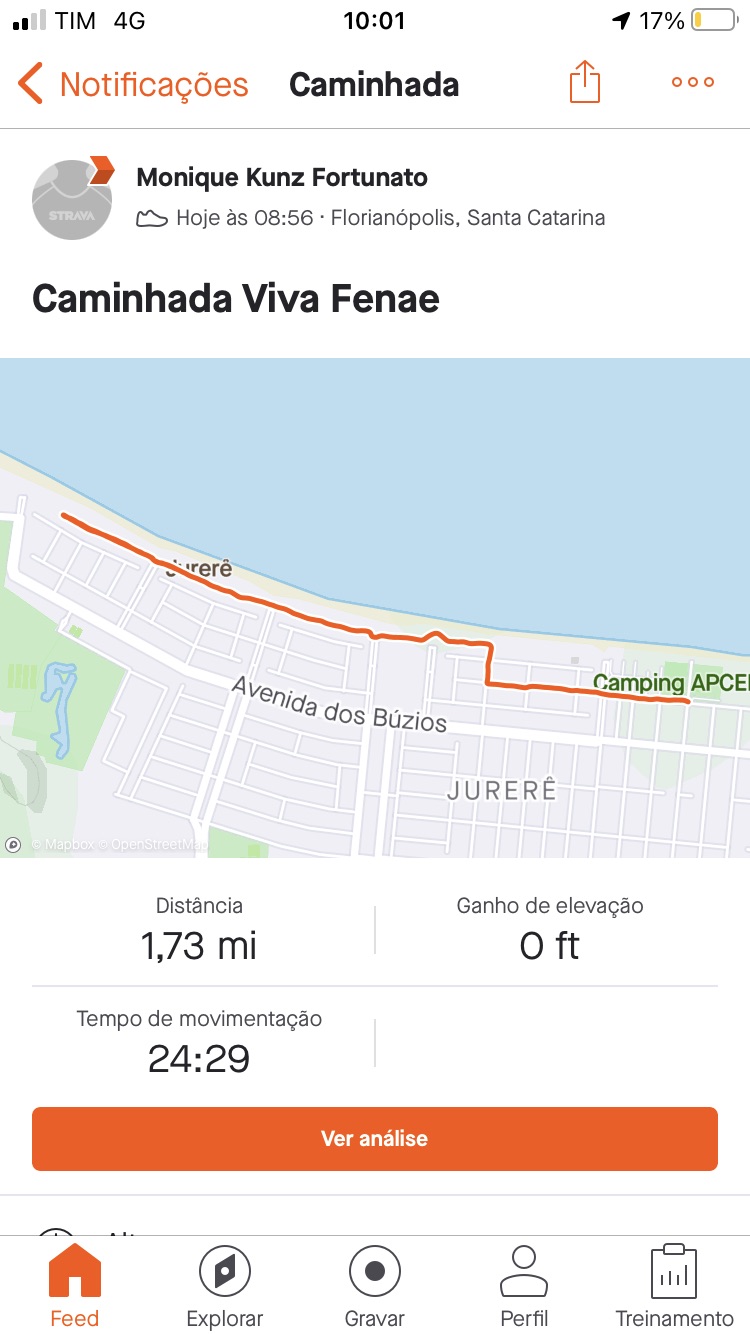
Task: Open the three-dot overflow menu
Action: click(693, 83)
